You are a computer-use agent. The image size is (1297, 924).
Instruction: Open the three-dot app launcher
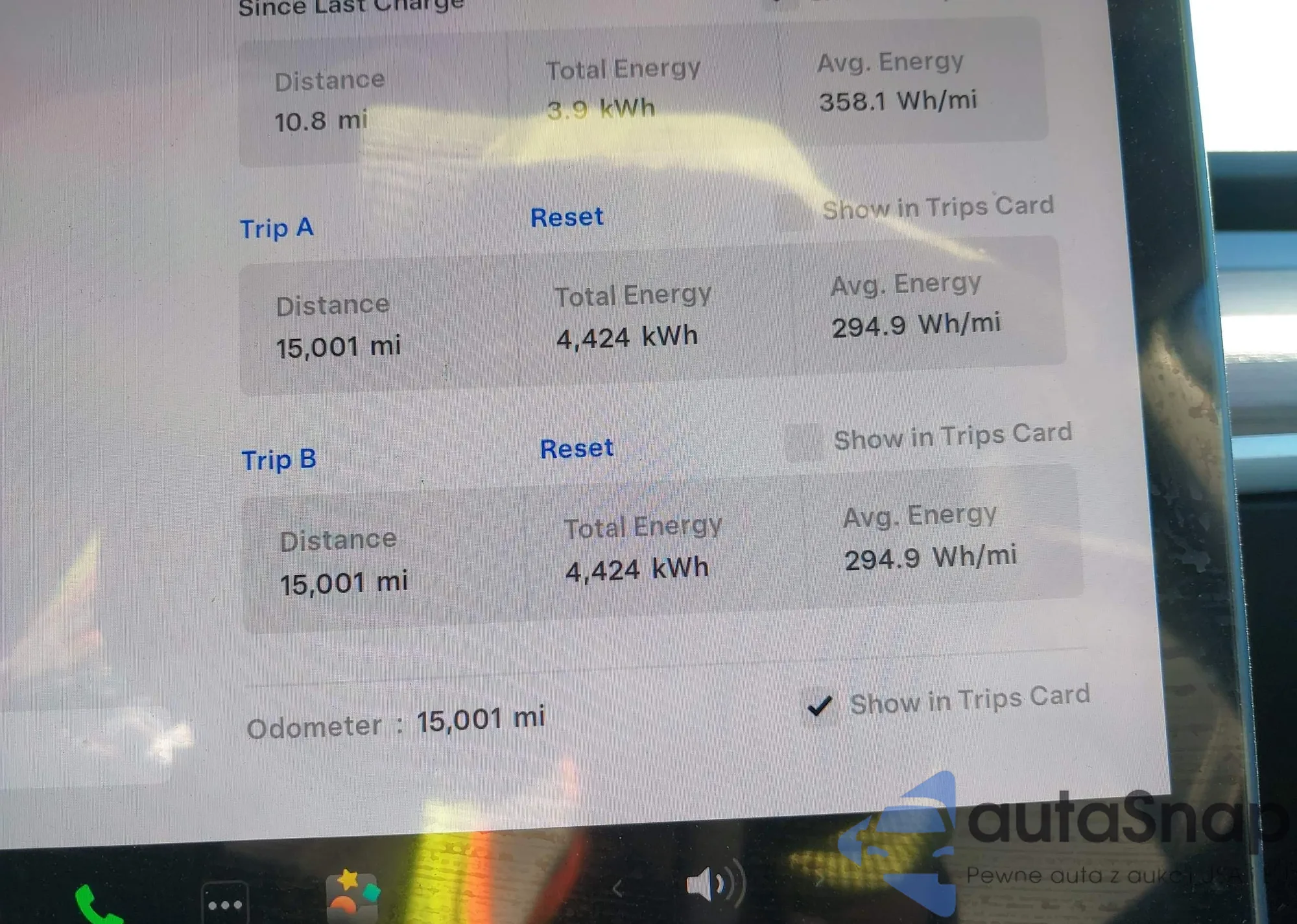click(x=224, y=903)
